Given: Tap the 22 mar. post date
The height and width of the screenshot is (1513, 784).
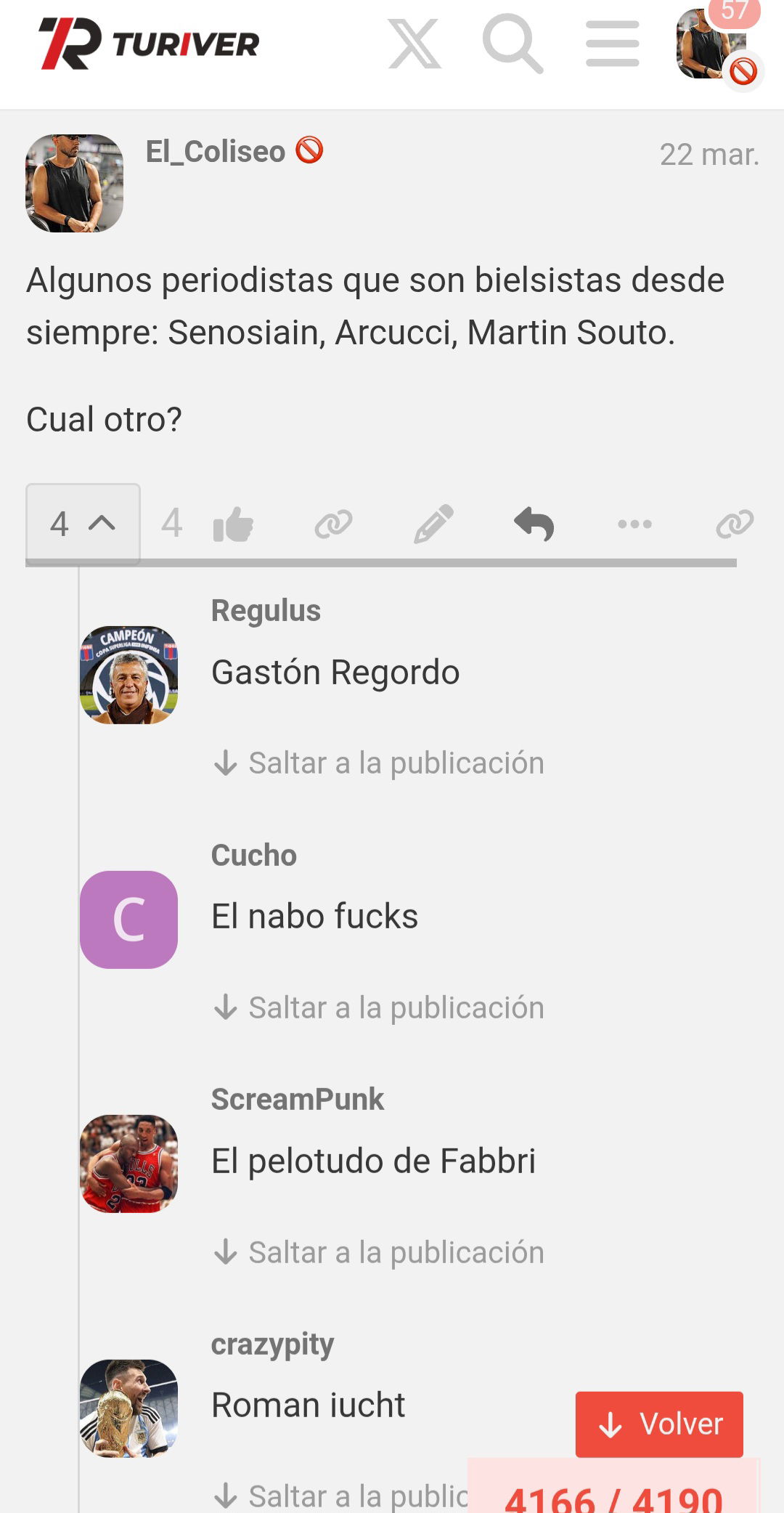Looking at the screenshot, I should coord(709,155).
